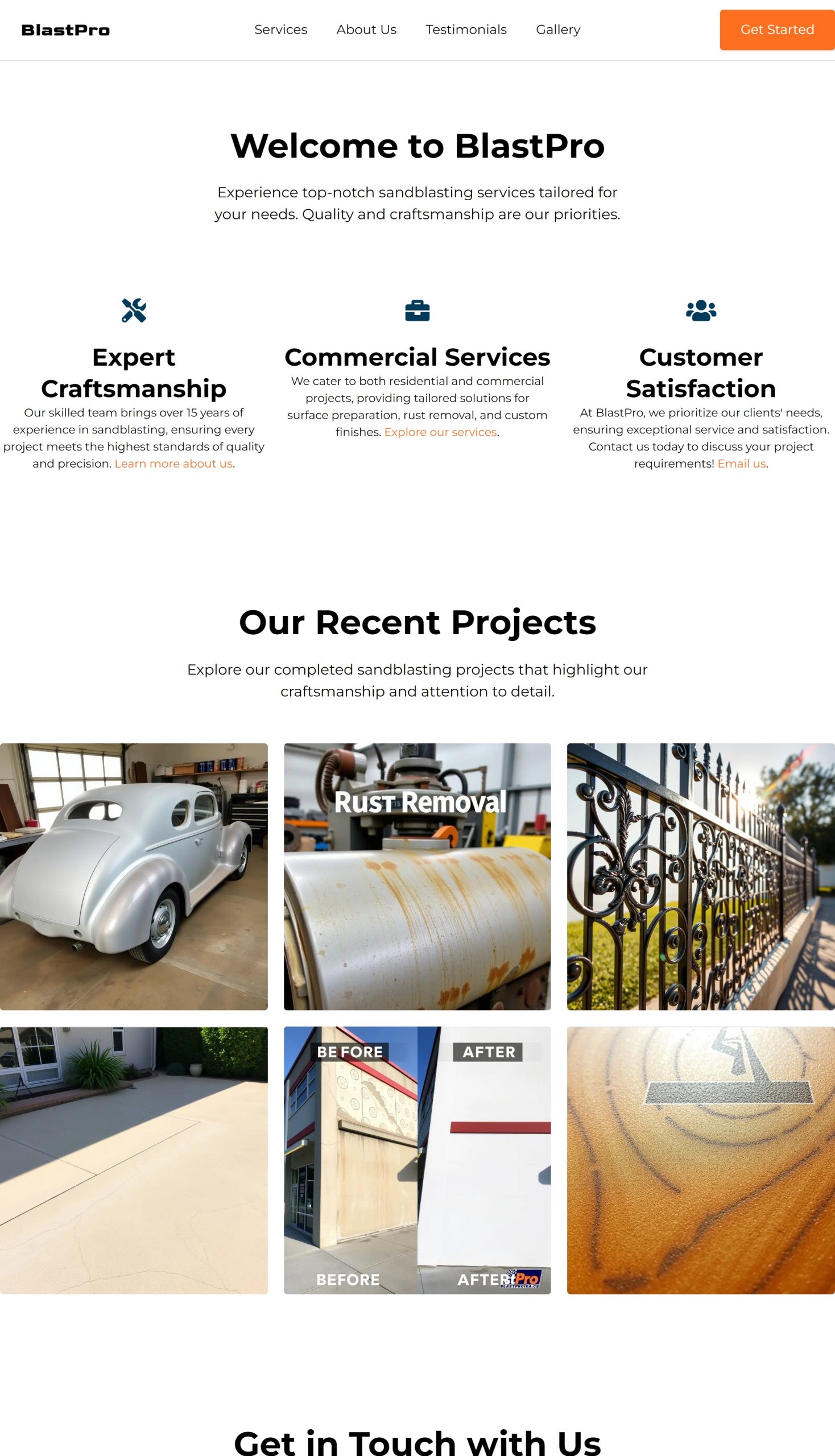Viewport: 835px width, 1456px height.
Task: Open the wrought iron fence project photo
Action: 700,876
